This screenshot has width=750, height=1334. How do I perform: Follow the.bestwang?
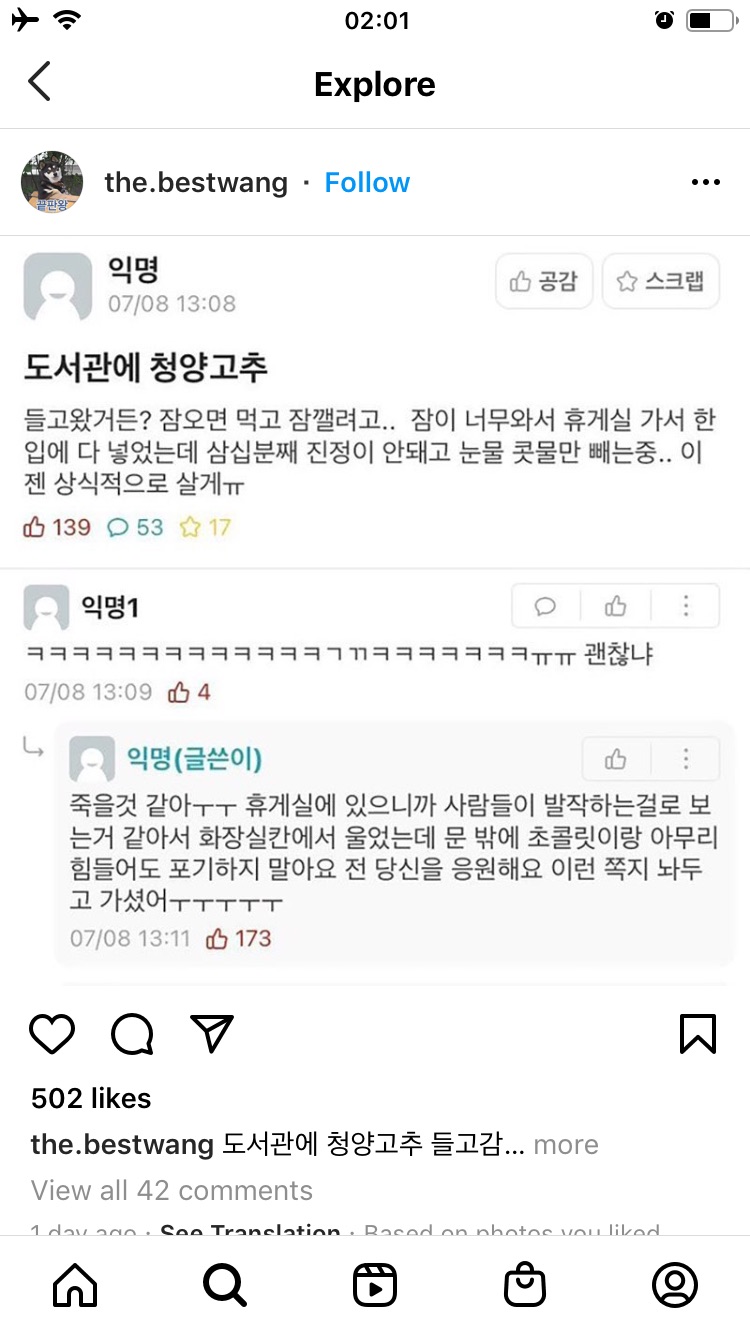pyautogui.click(x=367, y=183)
